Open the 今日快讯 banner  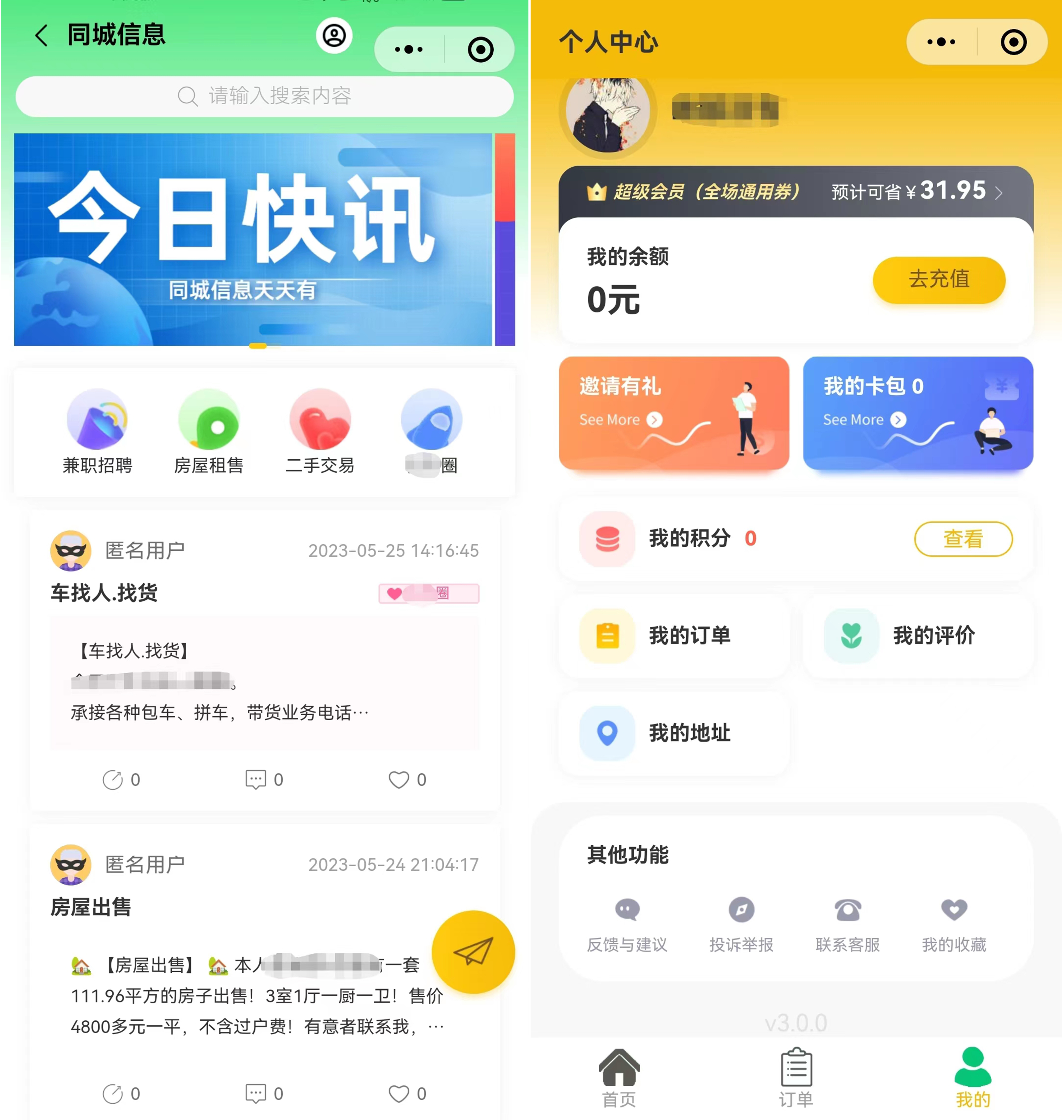click(x=253, y=239)
